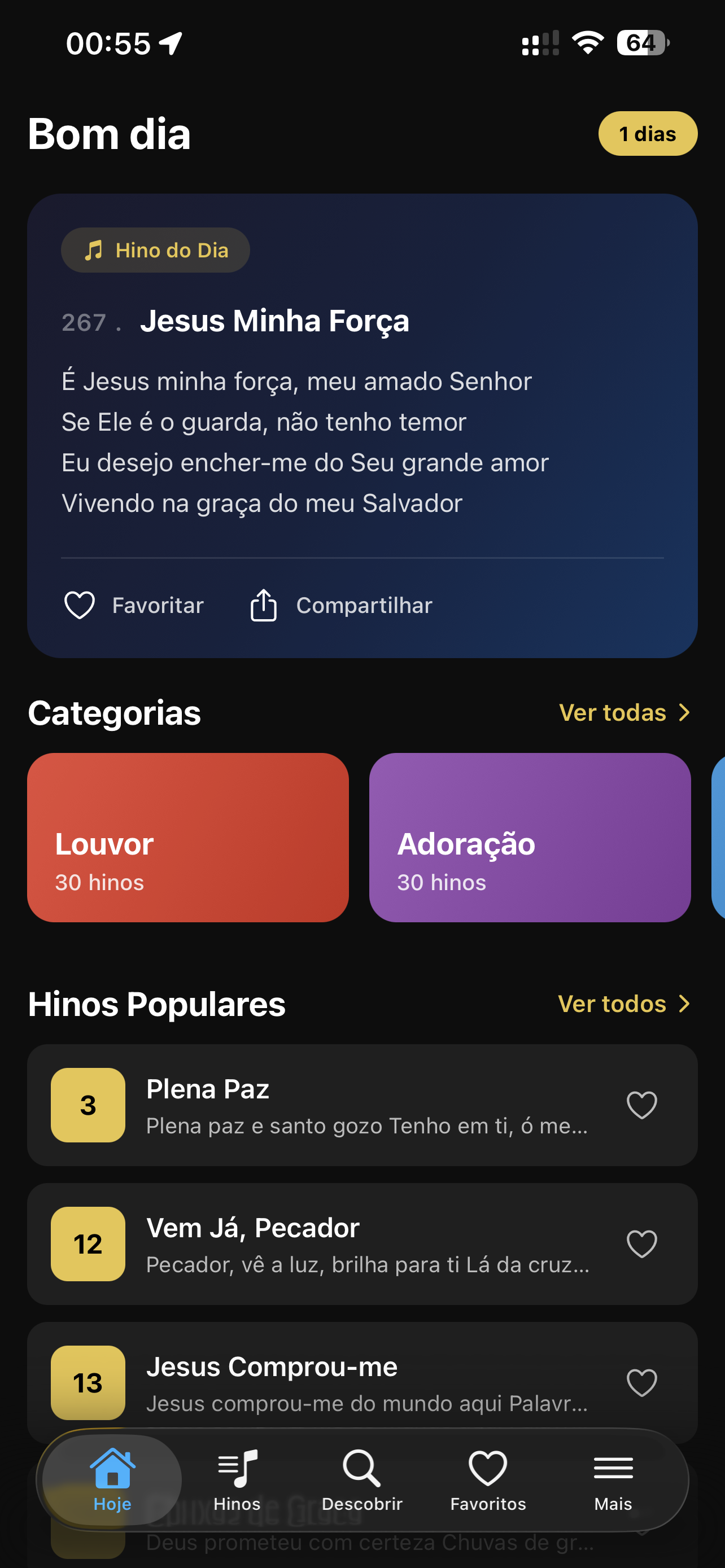Viewport: 725px width, 1568px height.
Task: Tap the Favoritar heart on hymn of the day
Action: [78, 605]
